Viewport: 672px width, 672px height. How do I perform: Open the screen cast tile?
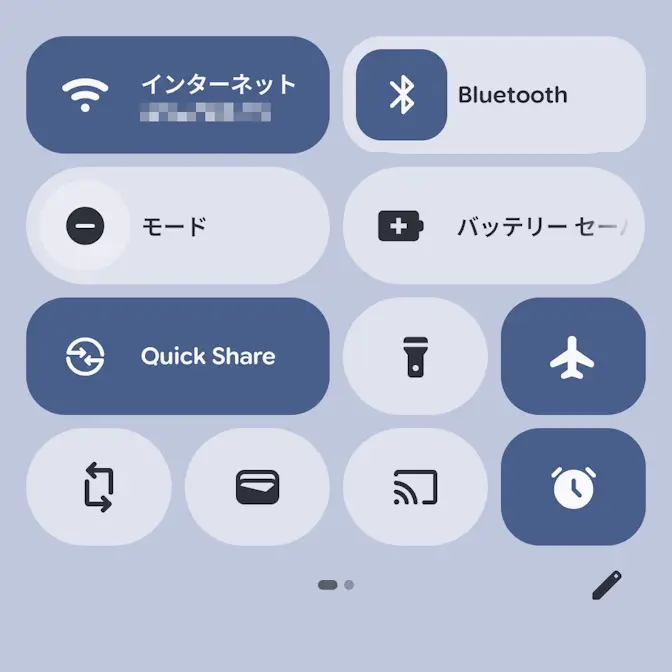tap(415, 487)
